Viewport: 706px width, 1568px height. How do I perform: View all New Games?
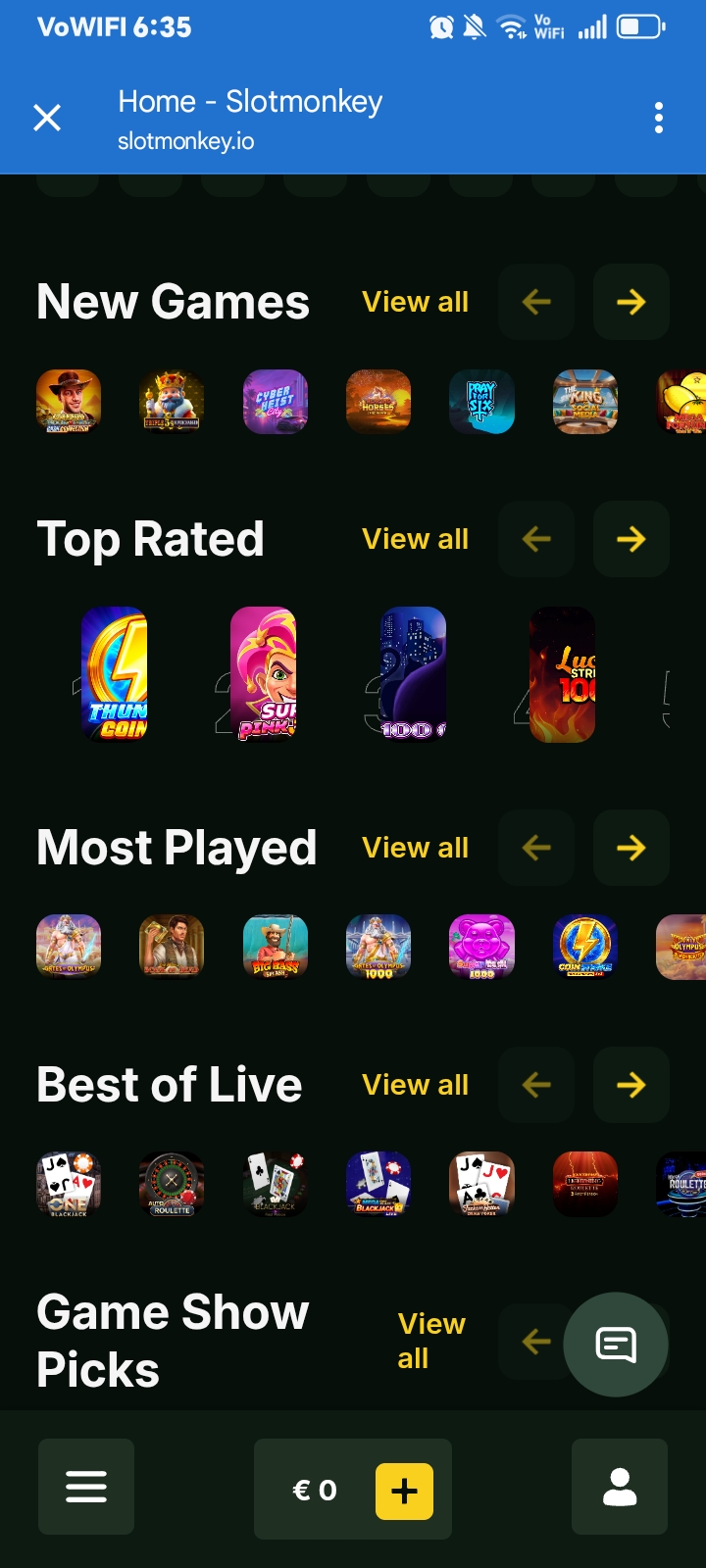point(415,302)
